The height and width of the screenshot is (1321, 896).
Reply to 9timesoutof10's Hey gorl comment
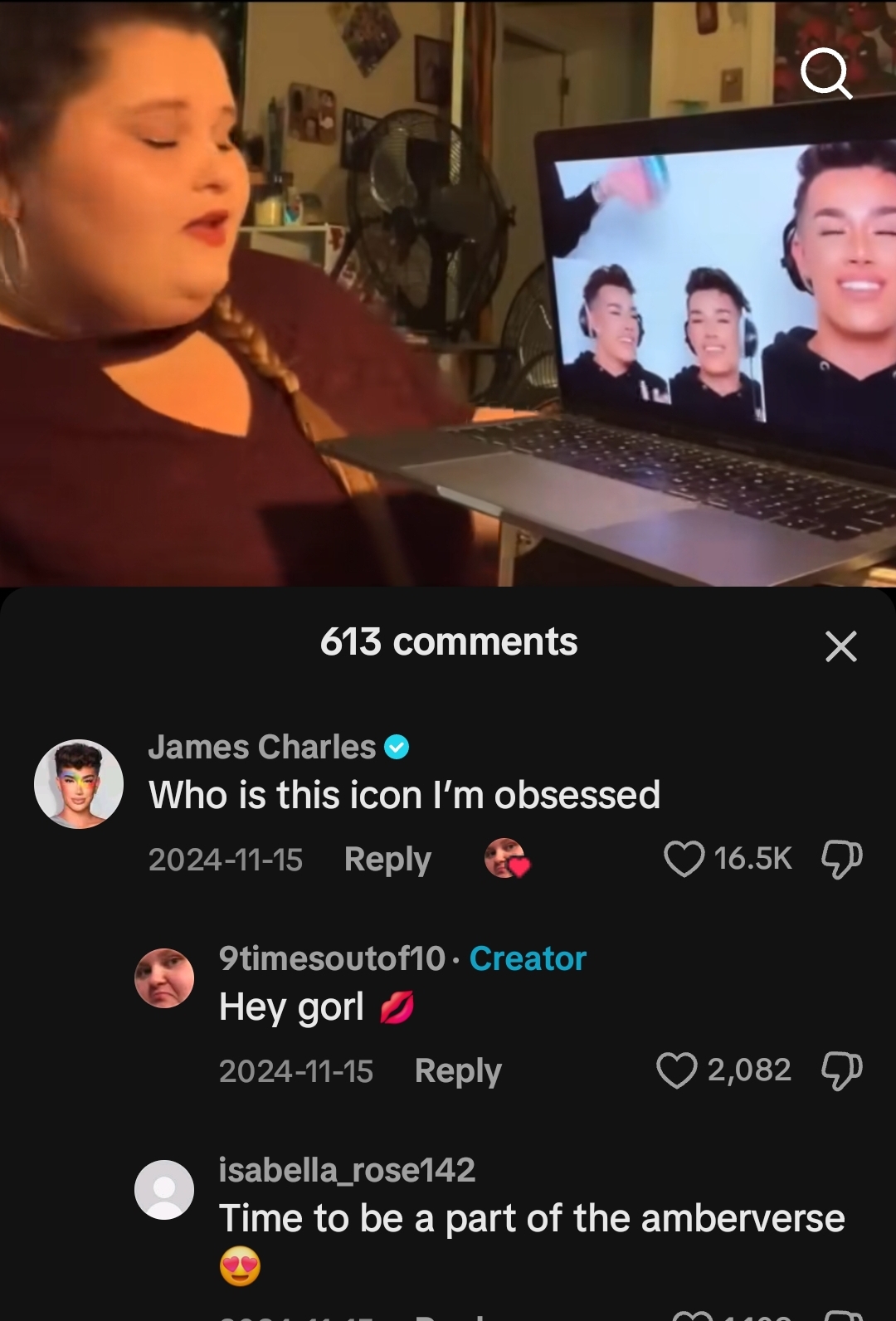[x=458, y=1070]
